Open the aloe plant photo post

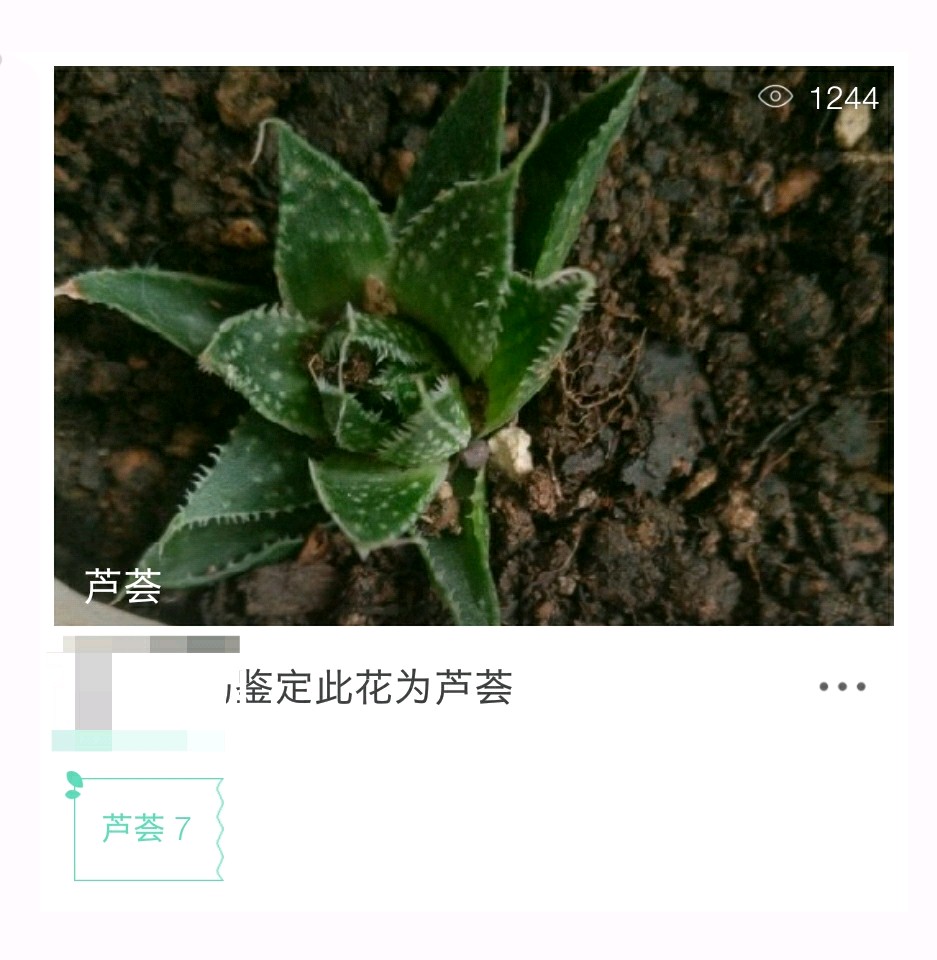point(473,345)
